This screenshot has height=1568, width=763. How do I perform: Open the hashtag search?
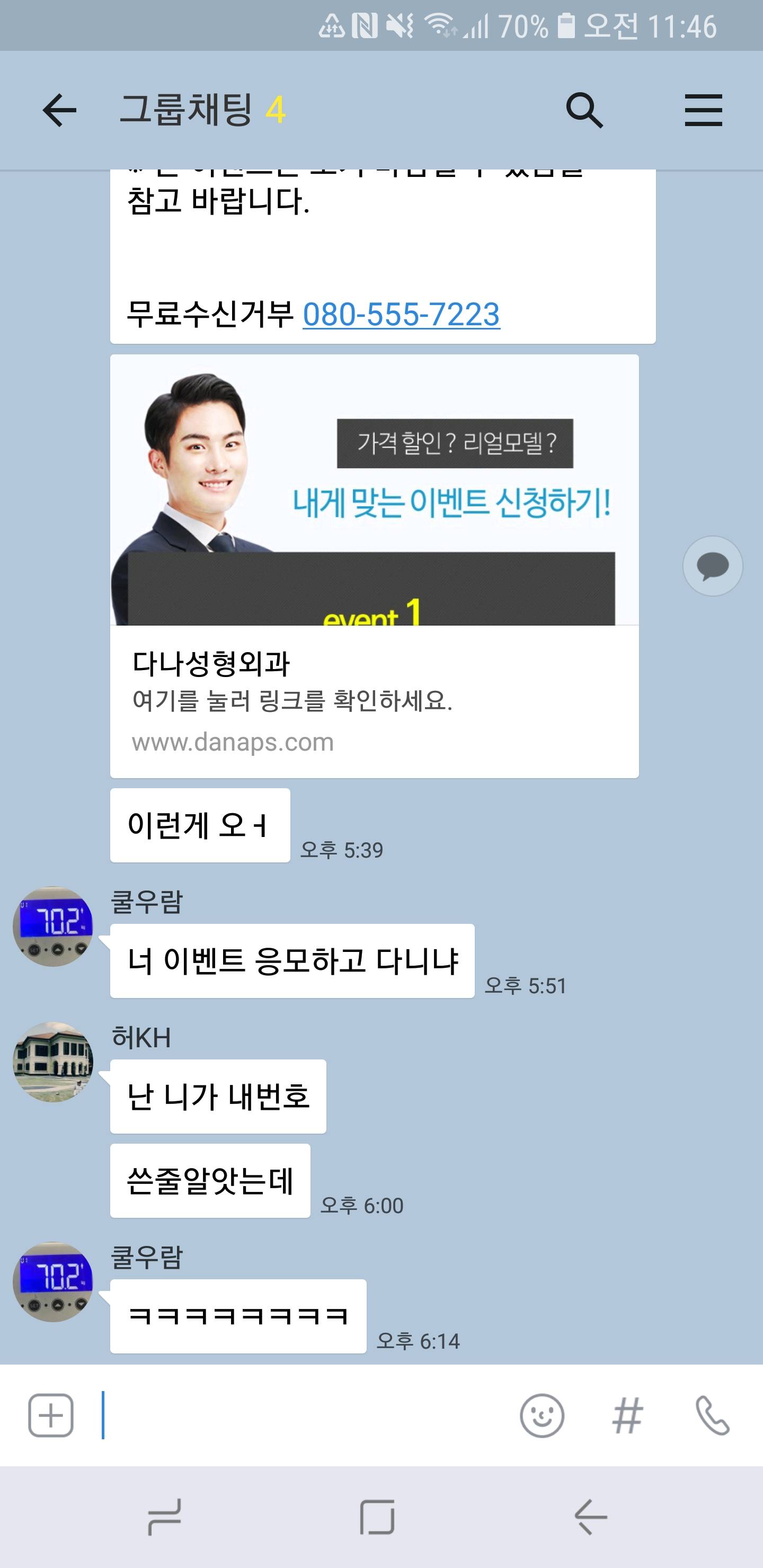[x=627, y=1415]
